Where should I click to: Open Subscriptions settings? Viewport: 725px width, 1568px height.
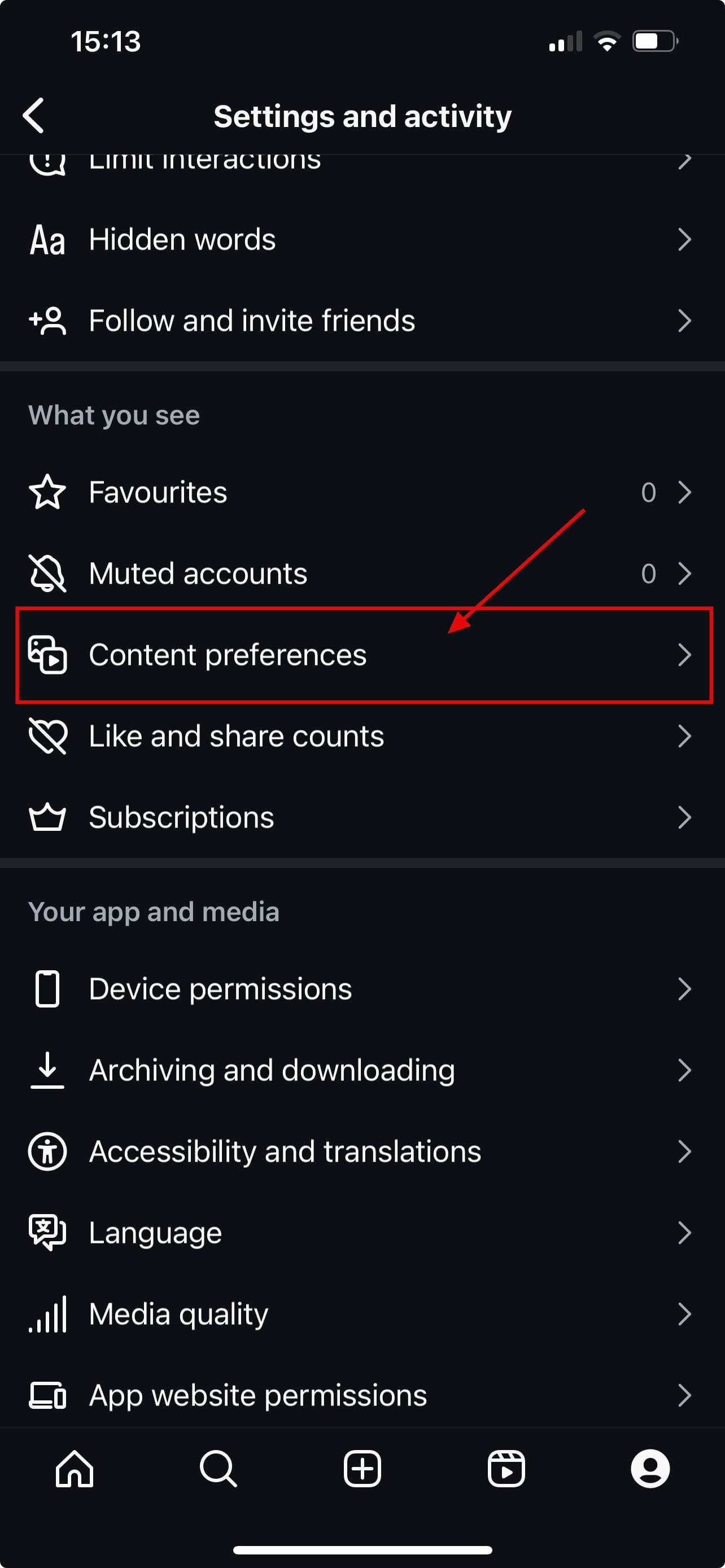pos(362,817)
